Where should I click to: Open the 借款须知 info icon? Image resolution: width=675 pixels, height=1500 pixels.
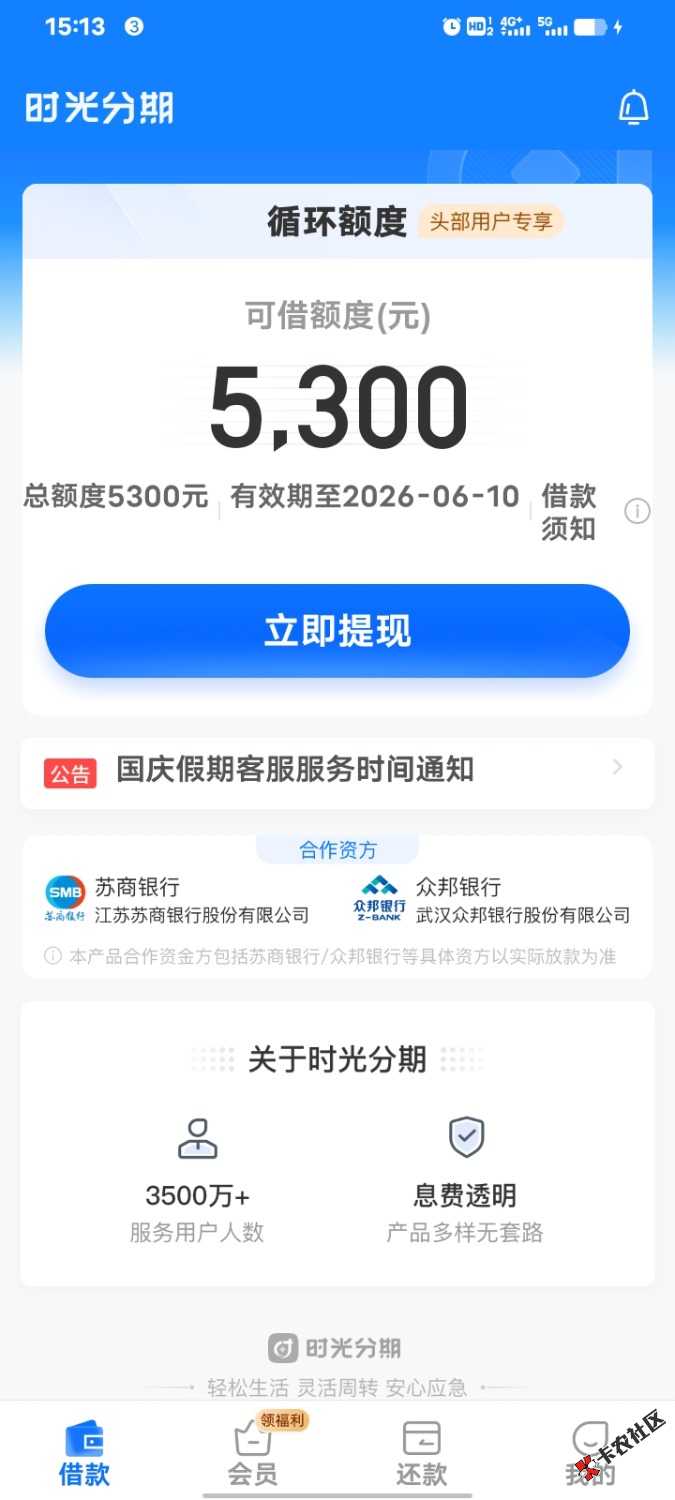pyautogui.click(x=637, y=512)
